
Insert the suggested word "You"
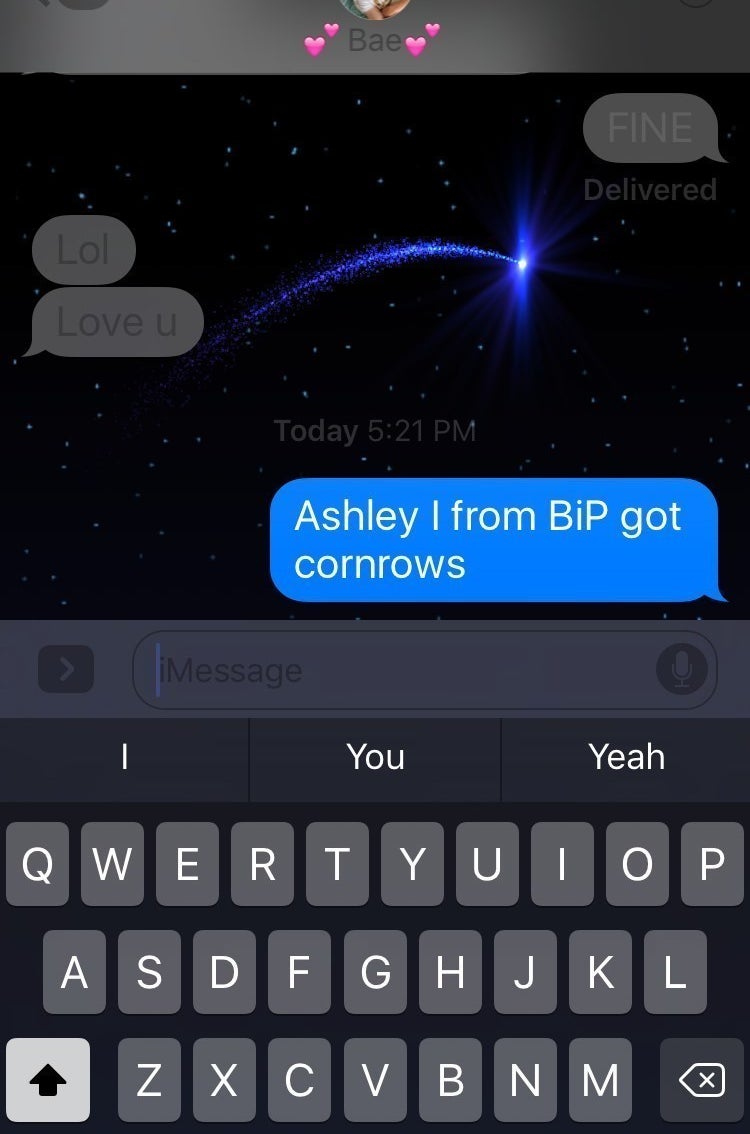click(375, 757)
